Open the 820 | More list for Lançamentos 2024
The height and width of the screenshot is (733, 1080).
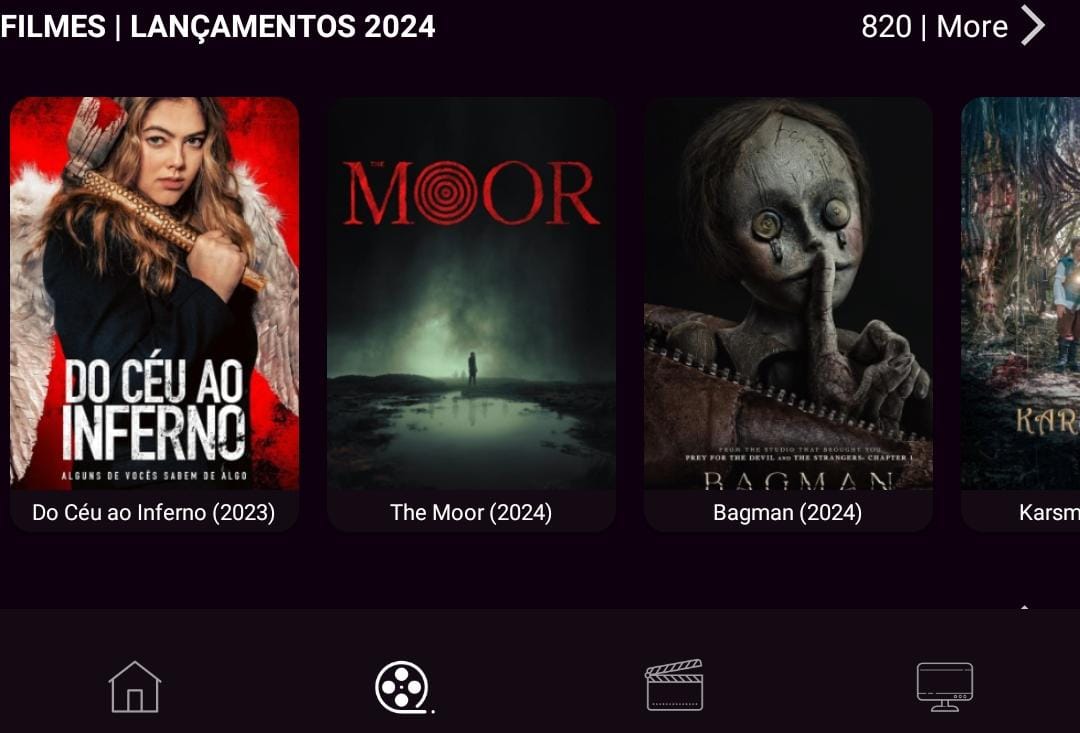tap(952, 26)
